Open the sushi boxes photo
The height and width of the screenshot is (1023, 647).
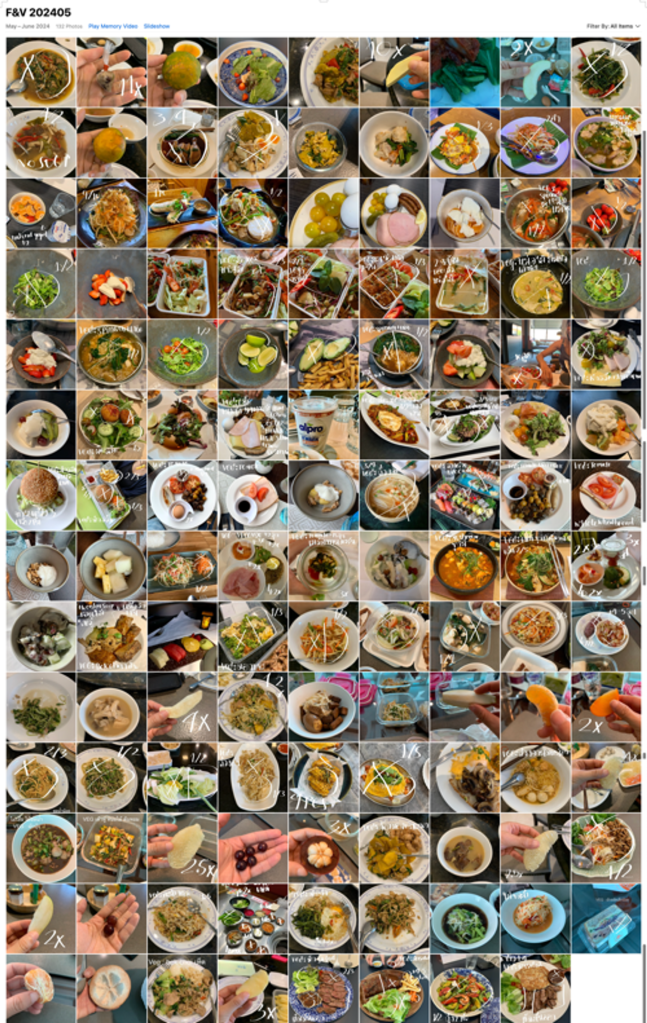tap(464, 495)
